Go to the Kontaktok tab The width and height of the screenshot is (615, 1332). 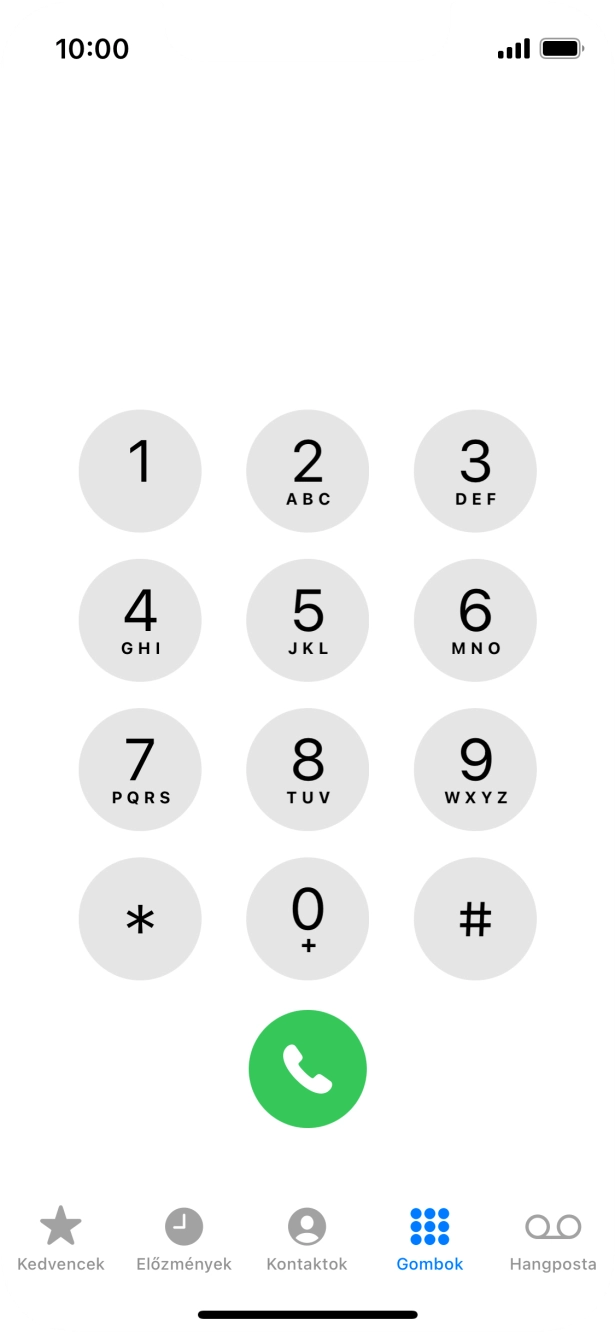307,1240
